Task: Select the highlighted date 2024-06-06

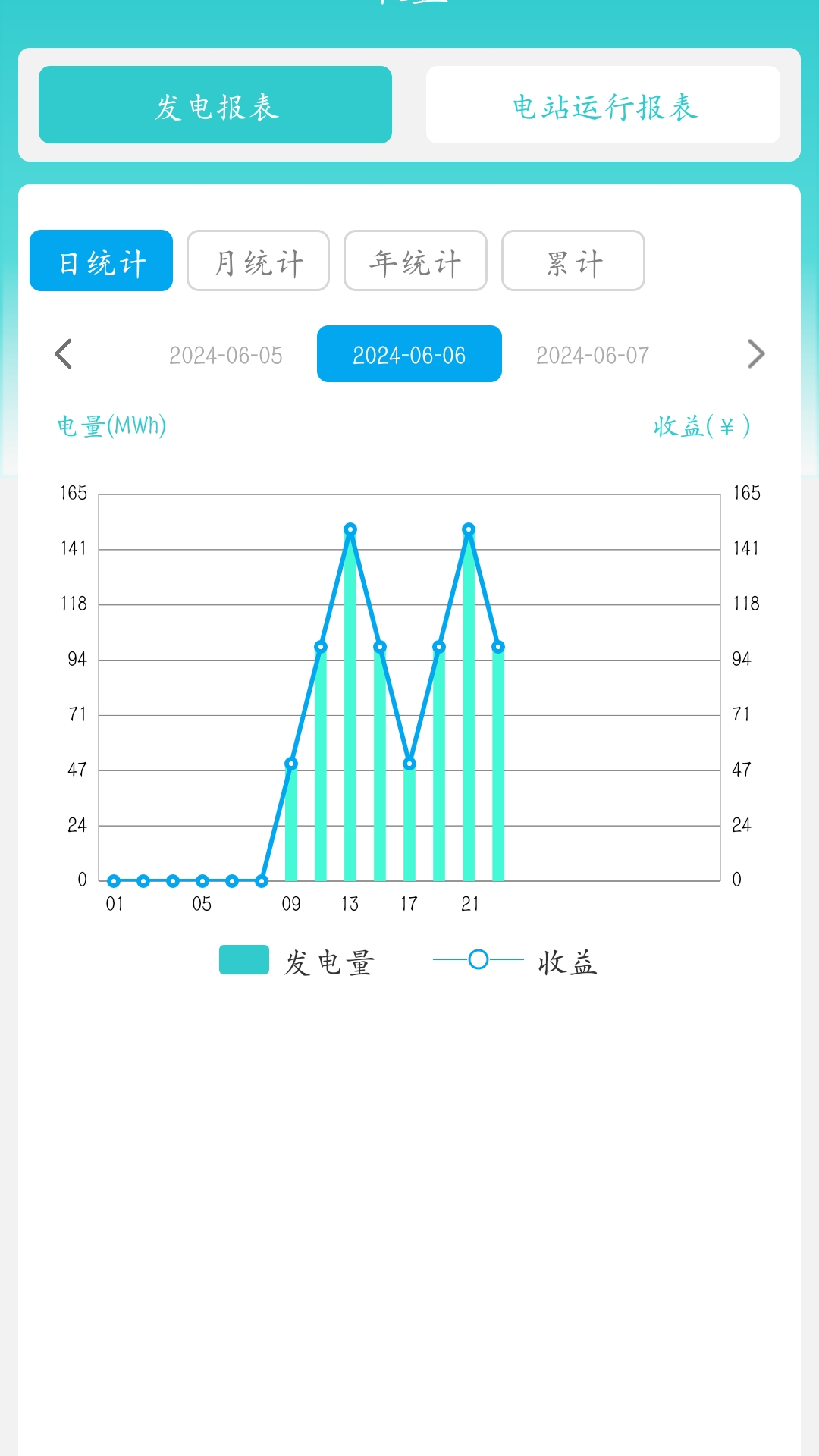Action: click(x=409, y=354)
